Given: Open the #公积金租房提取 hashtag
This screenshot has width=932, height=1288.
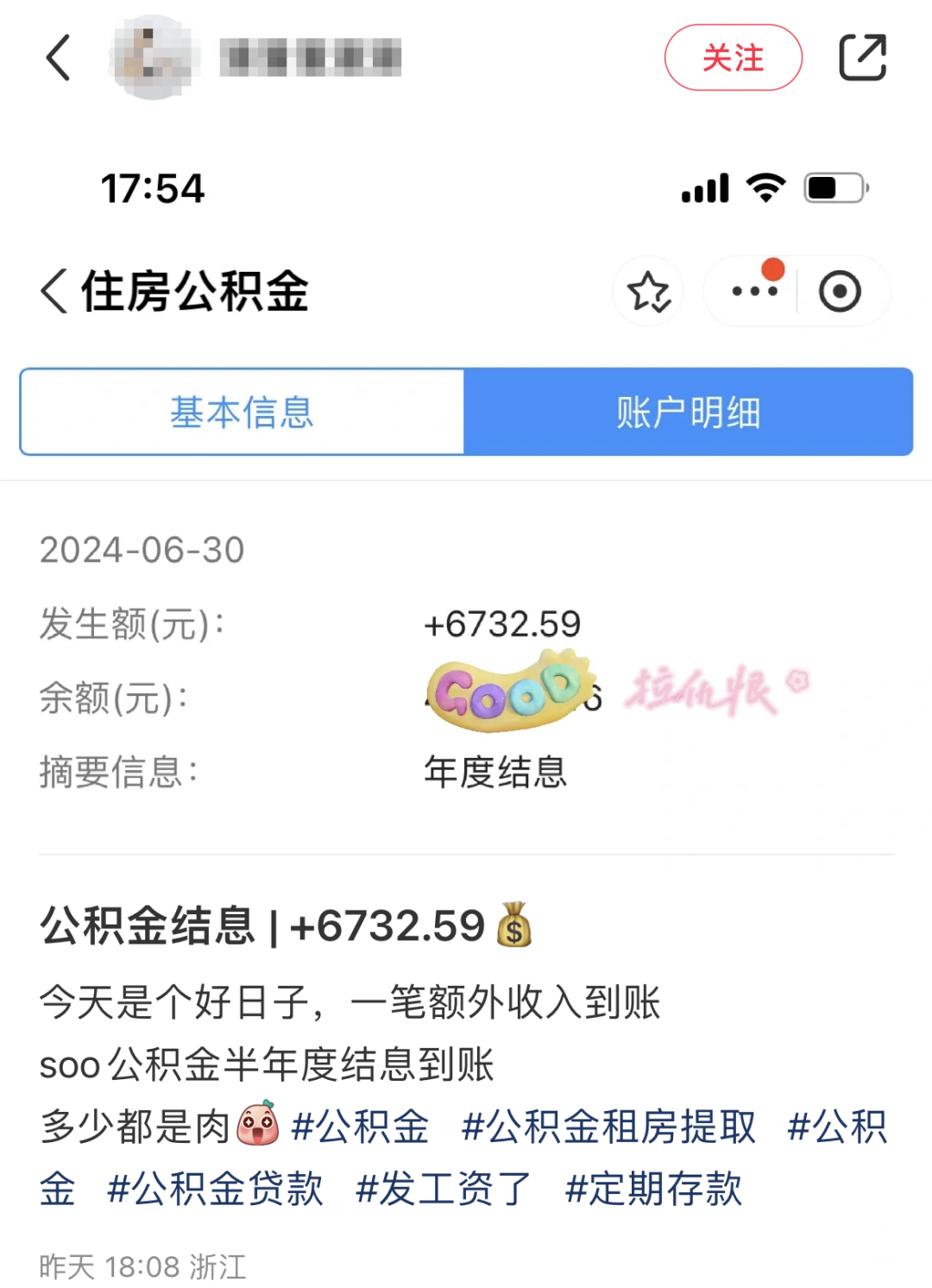Looking at the screenshot, I should pos(608,1127).
